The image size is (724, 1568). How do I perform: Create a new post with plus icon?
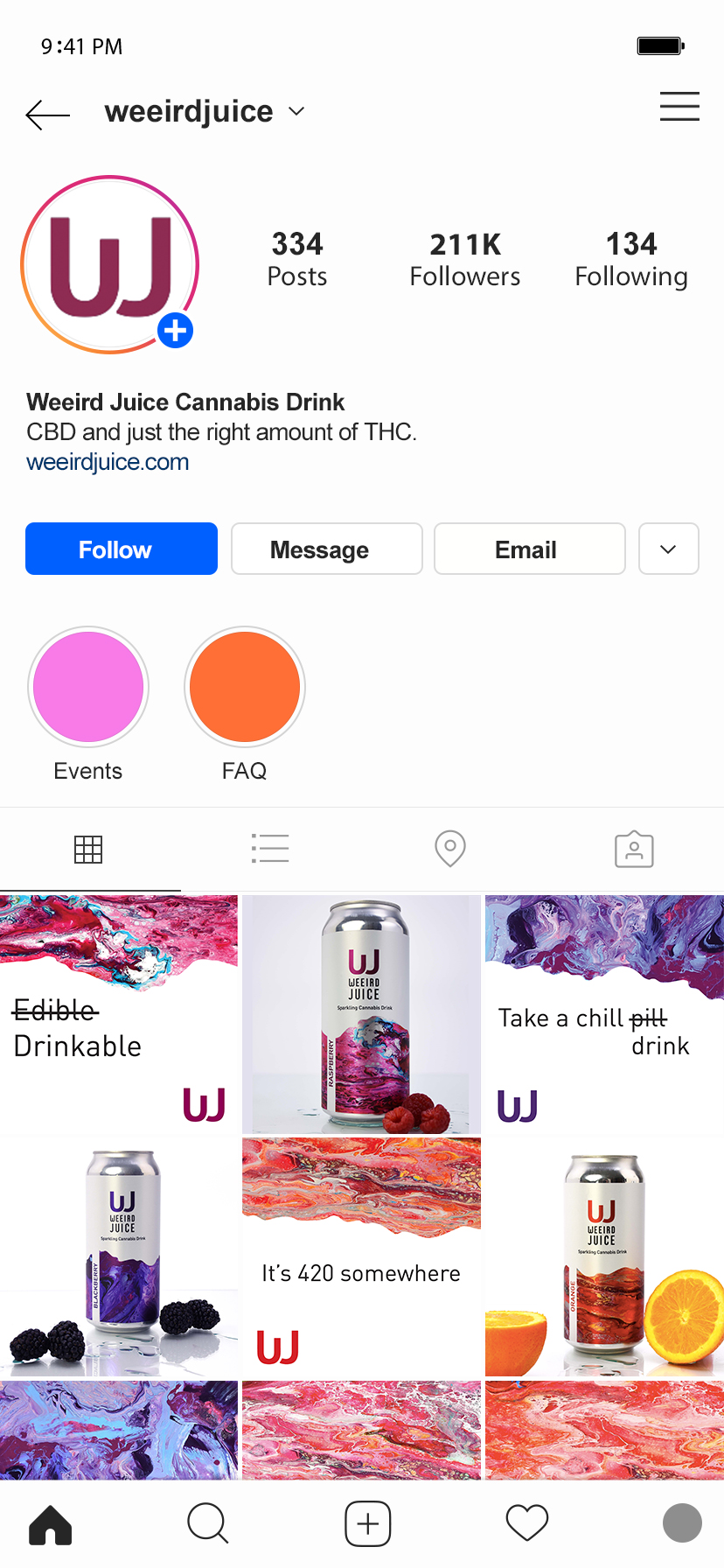coord(368,1523)
